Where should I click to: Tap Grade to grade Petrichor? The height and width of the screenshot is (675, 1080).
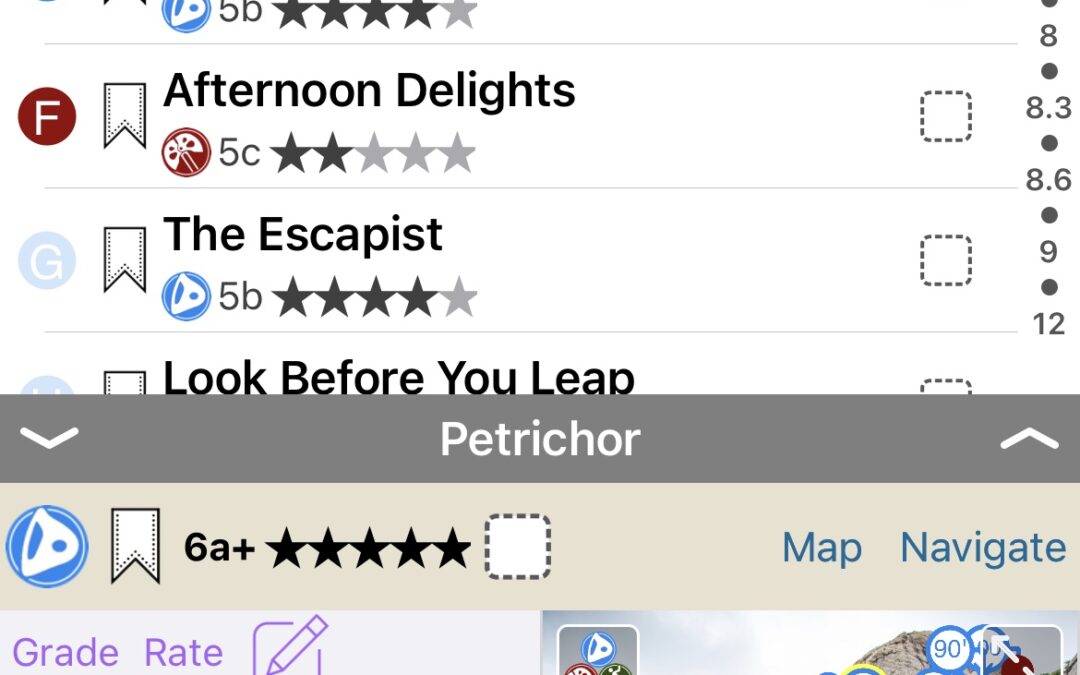coord(65,652)
